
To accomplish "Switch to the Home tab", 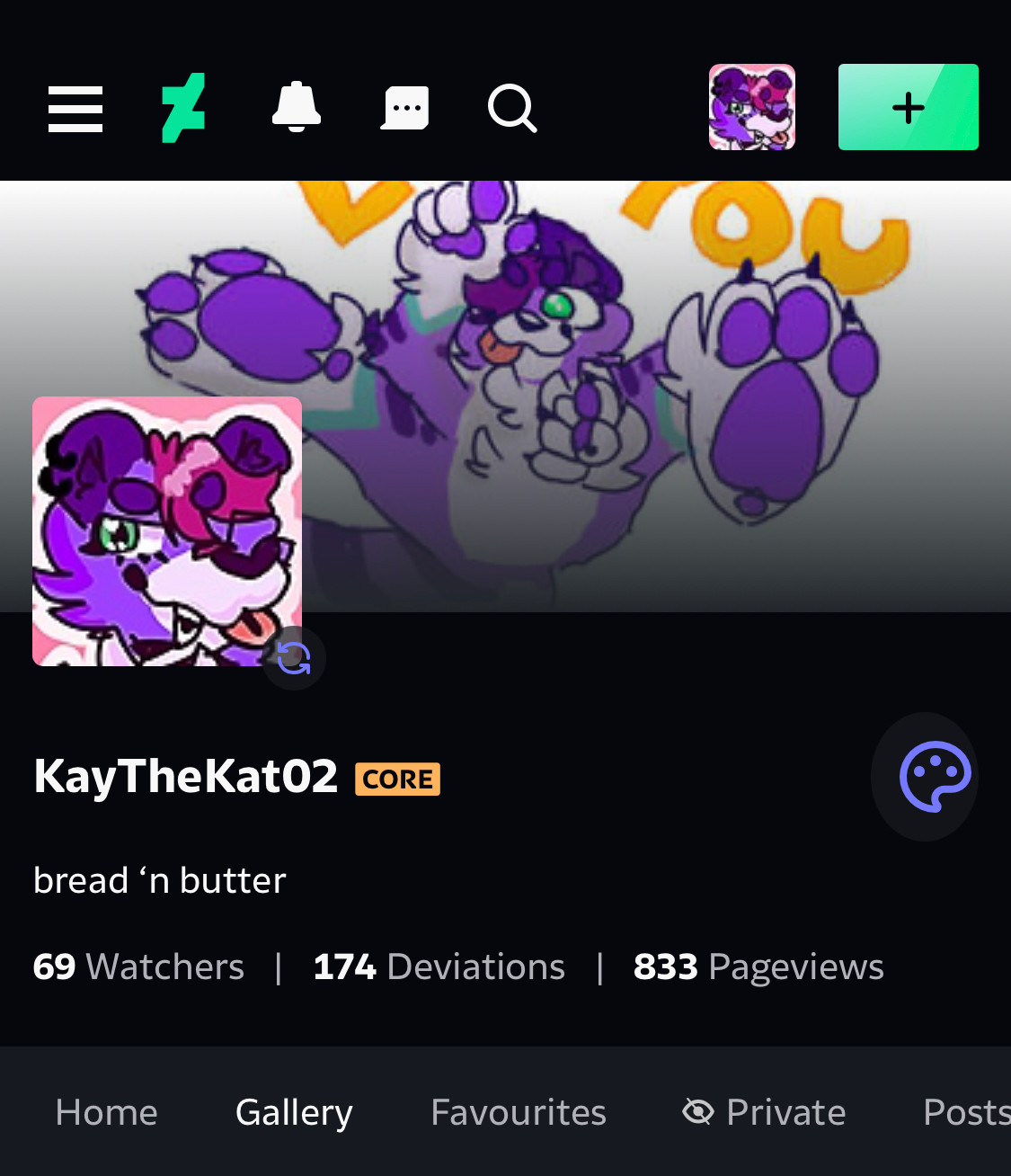I will point(106,1113).
